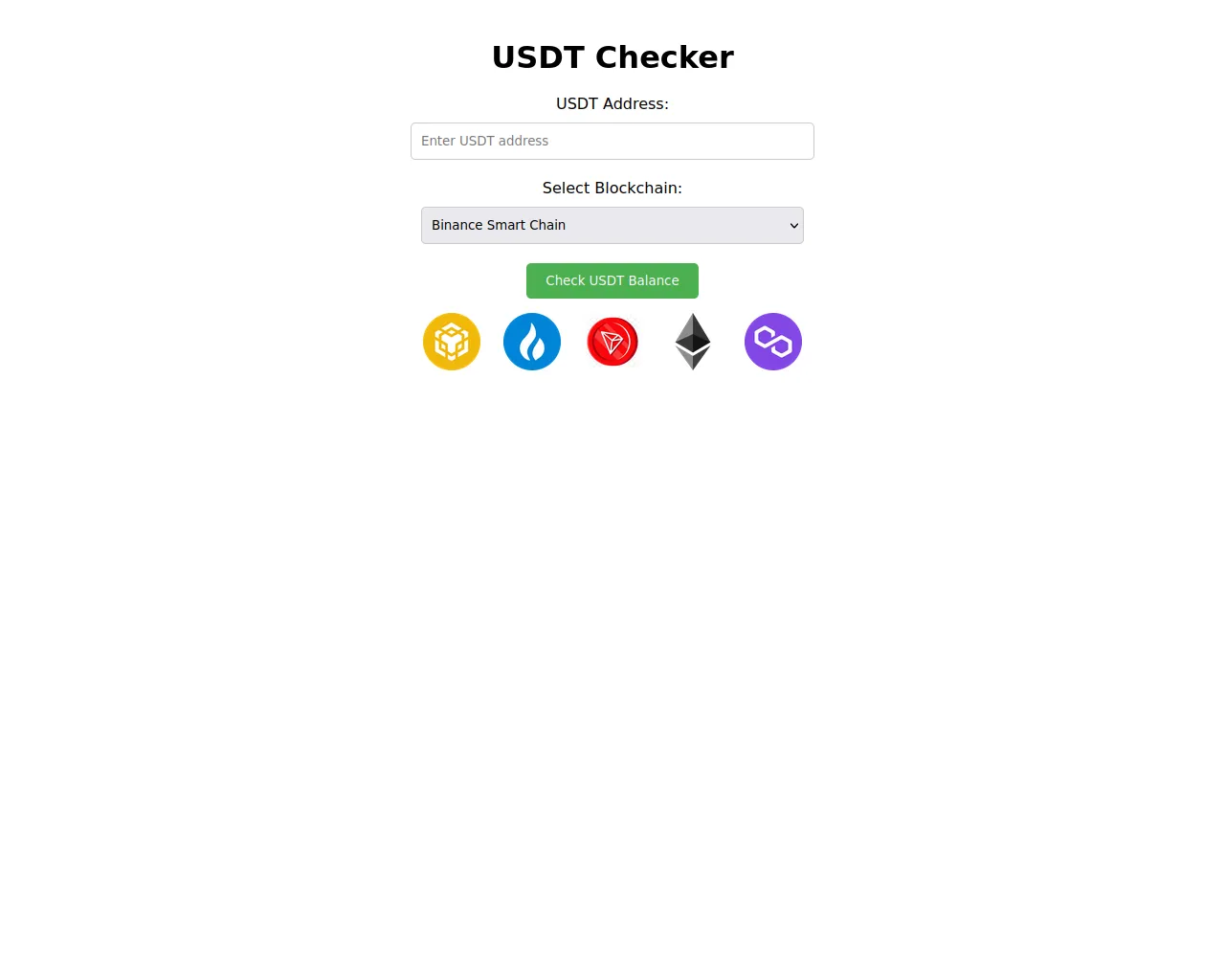The height and width of the screenshot is (980, 1225).
Task: Choose the purple Polygon icon
Action: pos(773,342)
